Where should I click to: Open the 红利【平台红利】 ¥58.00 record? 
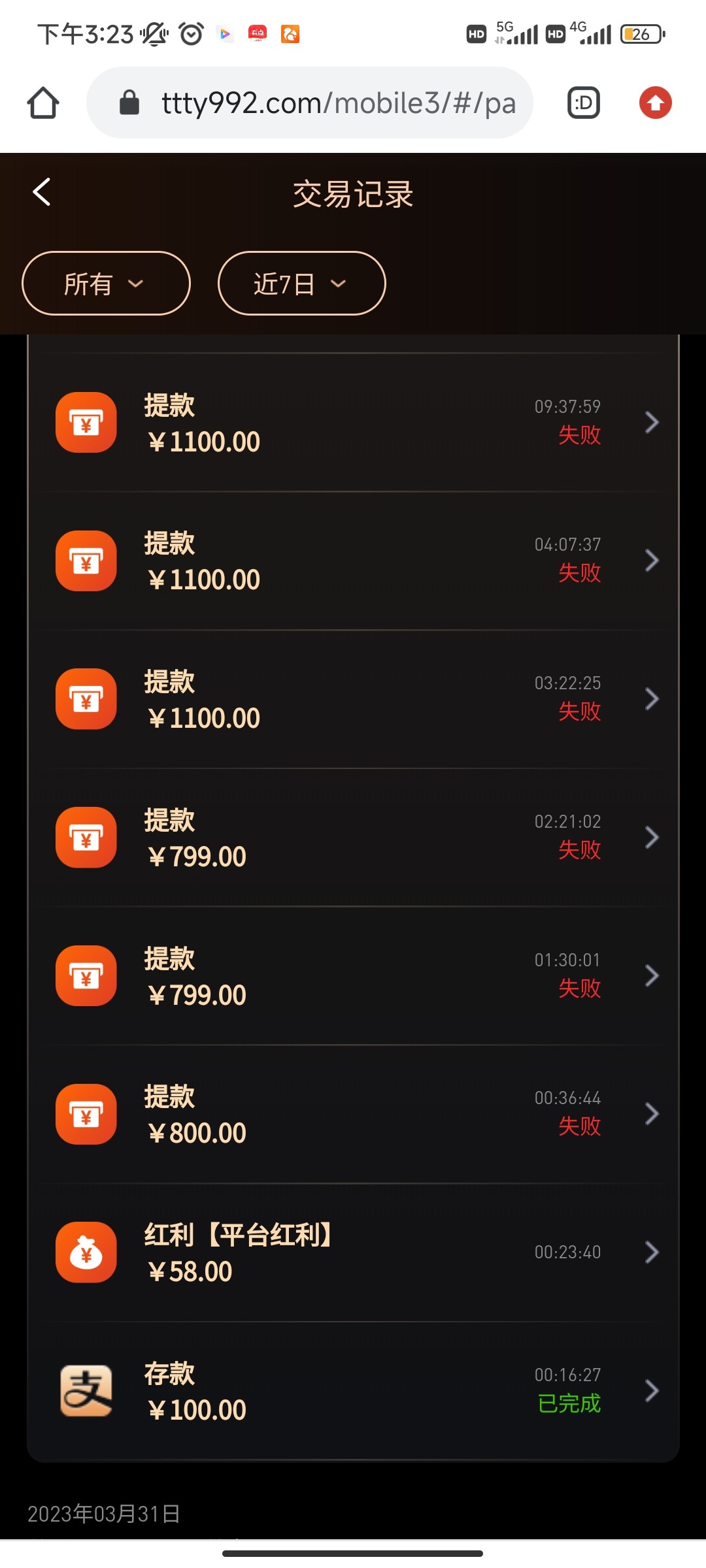(x=353, y=1252)
